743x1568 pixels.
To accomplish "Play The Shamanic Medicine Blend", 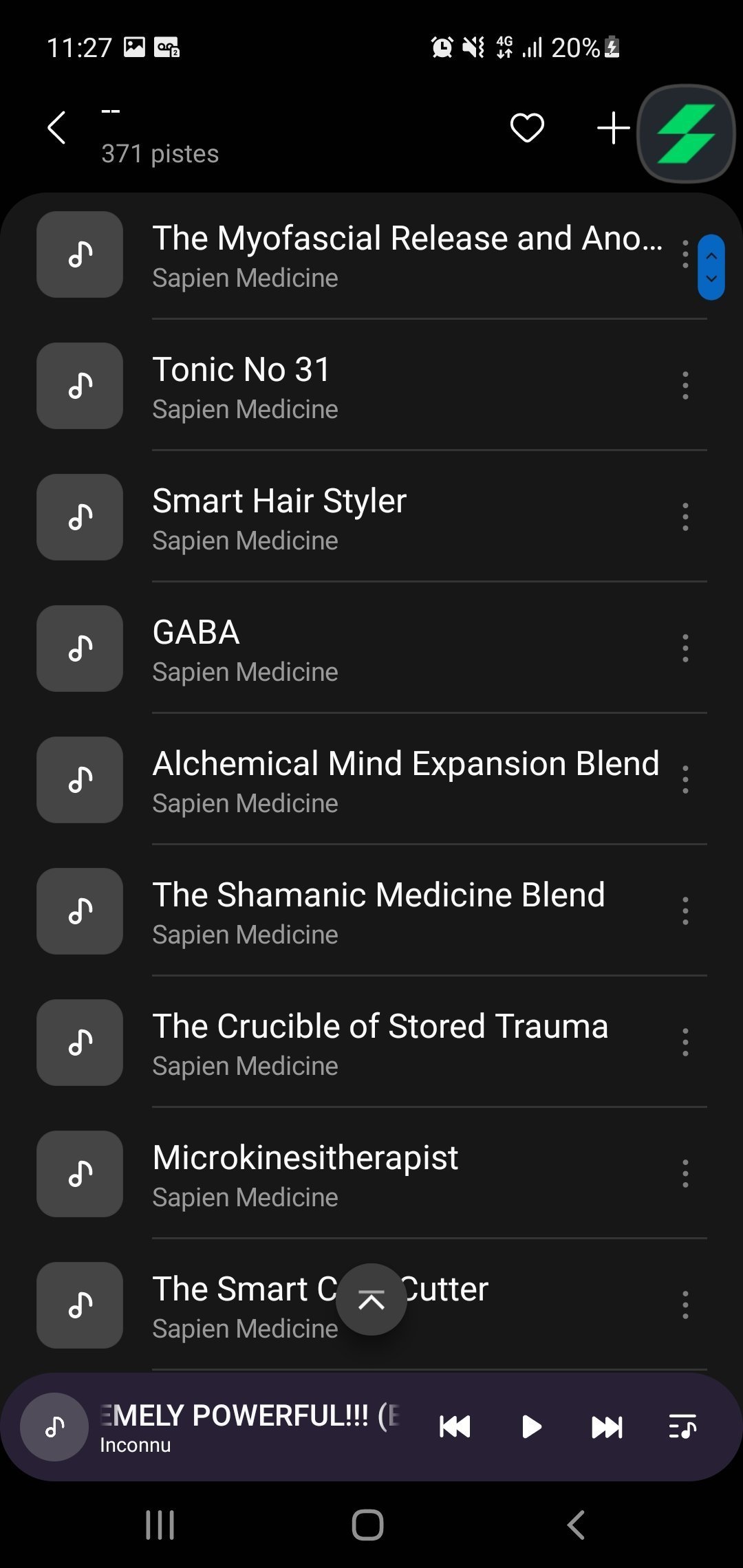I will pyautogui.click(x=371, y=911).
